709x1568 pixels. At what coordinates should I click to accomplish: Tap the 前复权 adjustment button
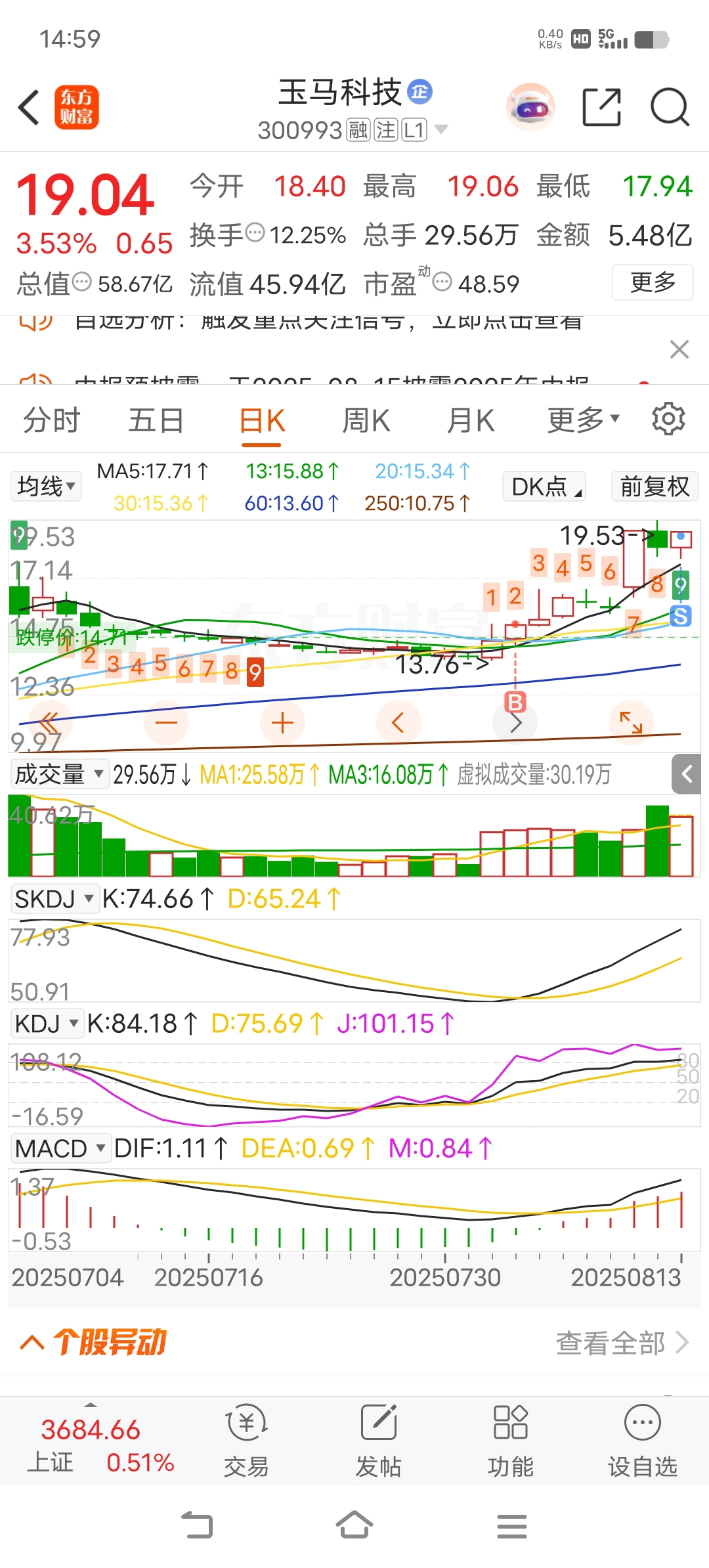click(x=655, y=487)
